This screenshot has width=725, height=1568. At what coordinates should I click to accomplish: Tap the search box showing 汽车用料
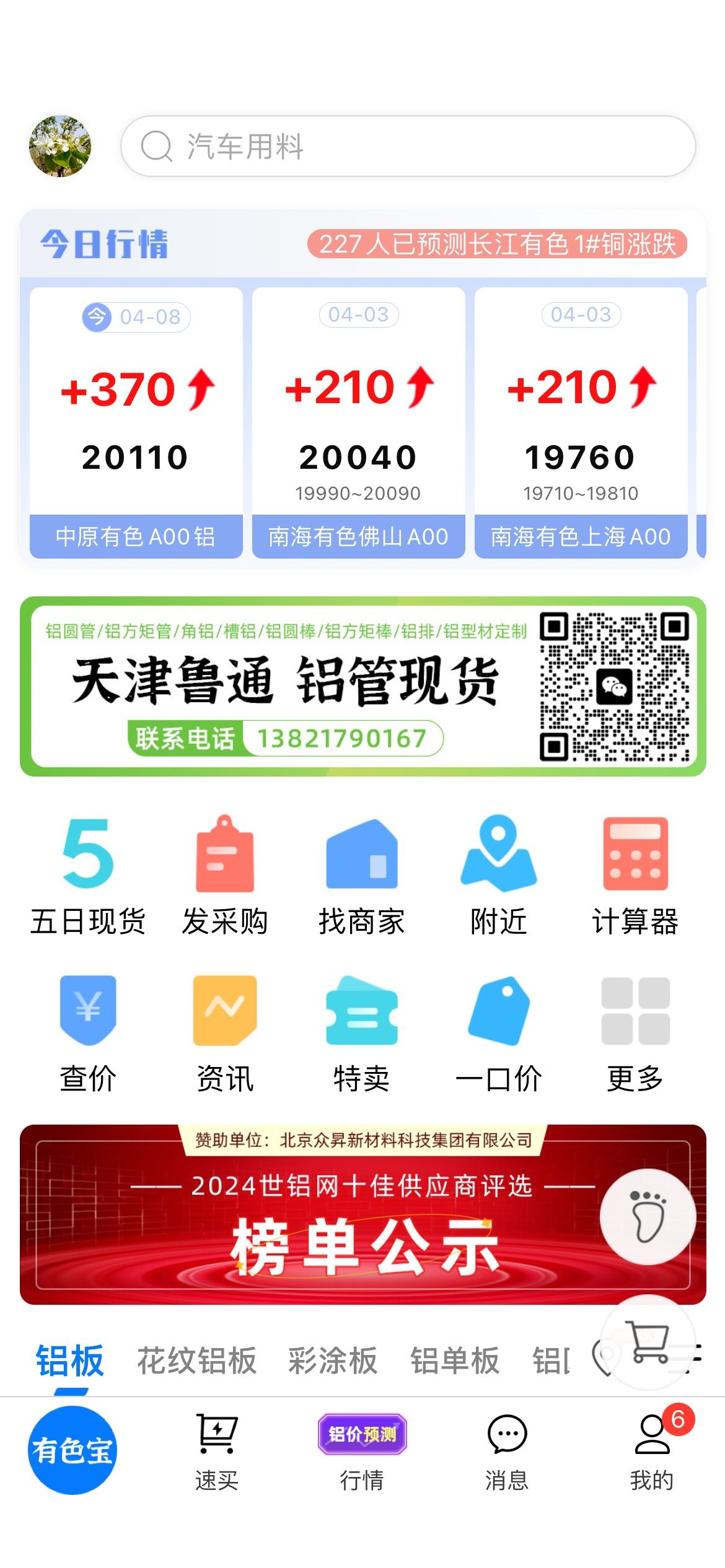408,146
